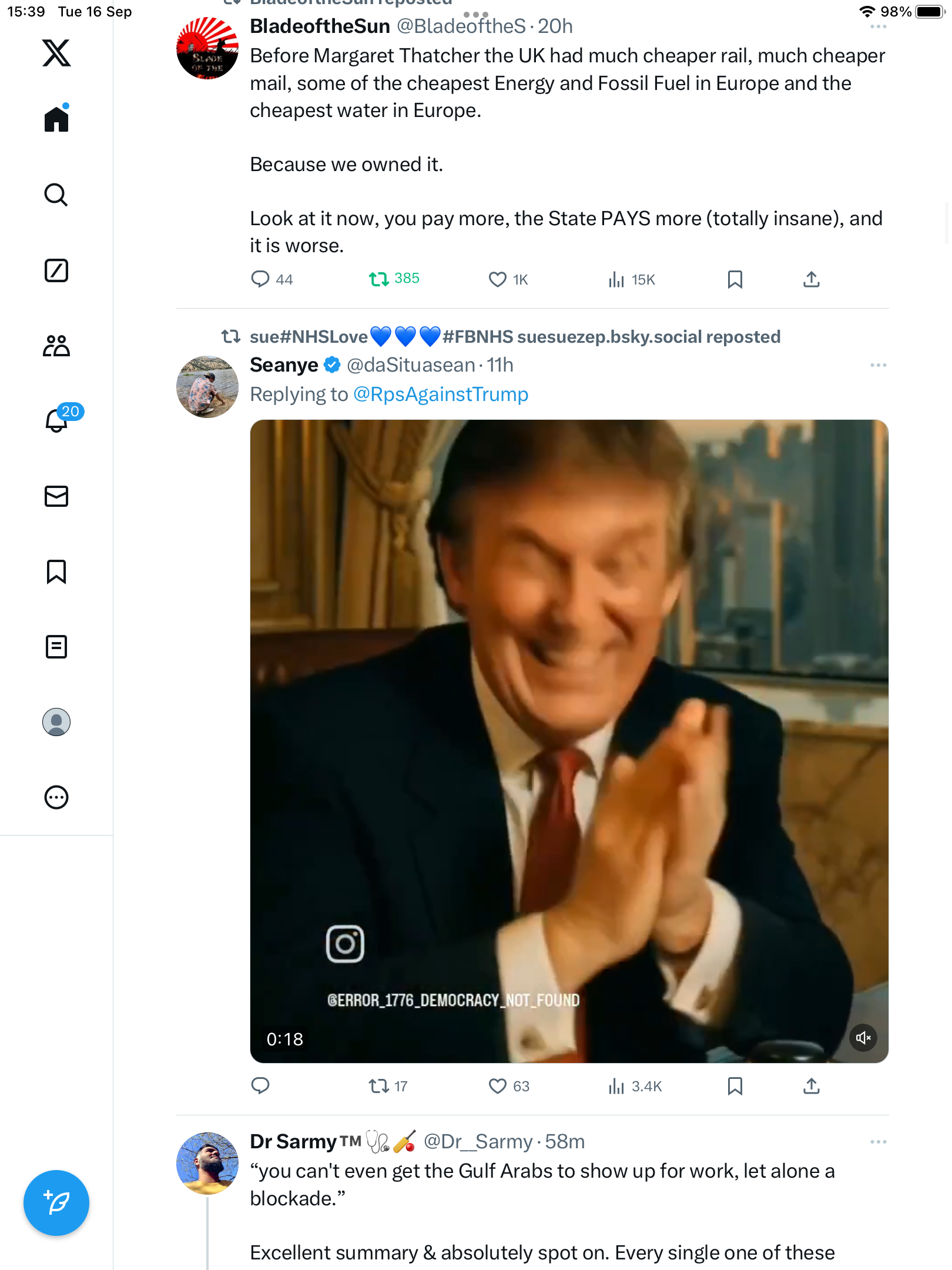Screen dimensions: 952x1270
Task: Compose a new post
Action: 56,1203
